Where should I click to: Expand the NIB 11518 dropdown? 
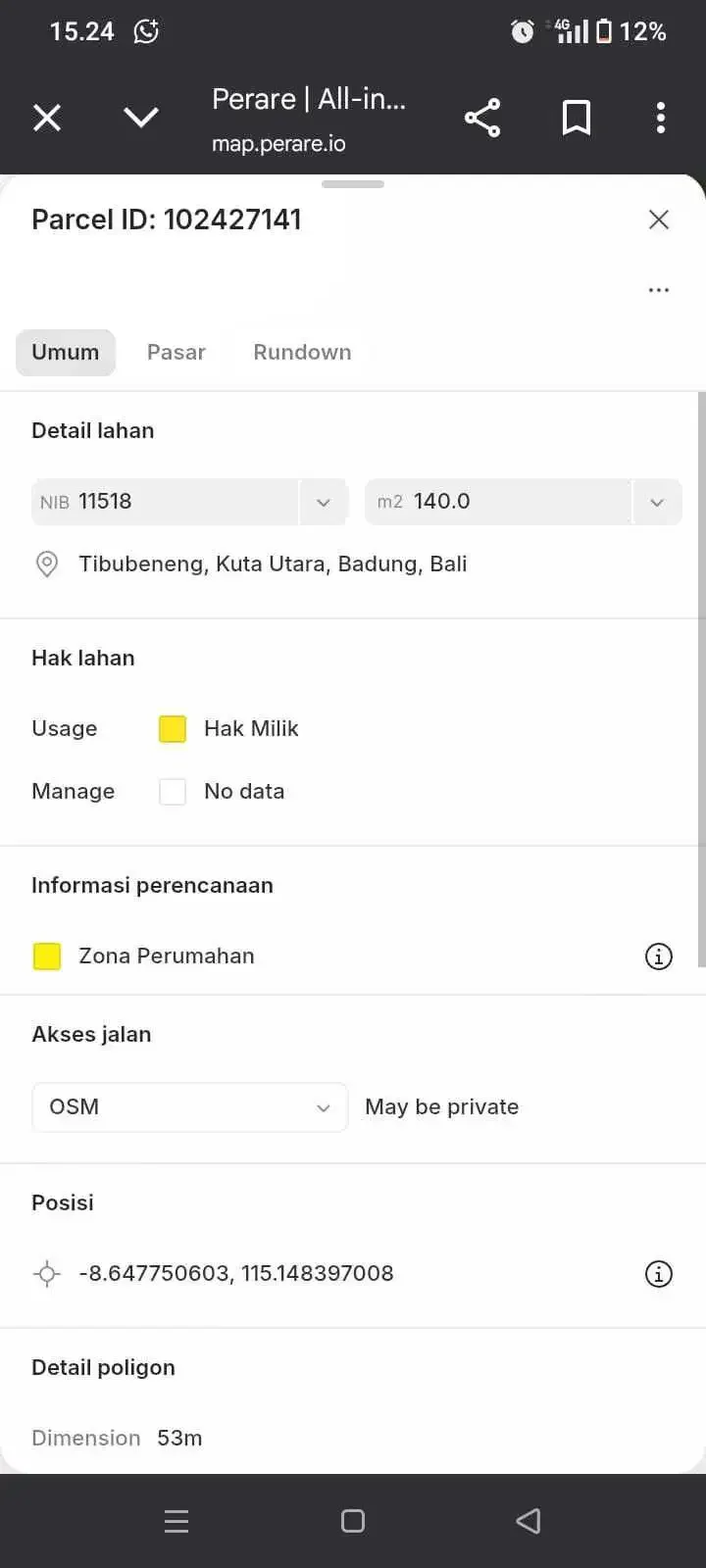pos(324,502)
